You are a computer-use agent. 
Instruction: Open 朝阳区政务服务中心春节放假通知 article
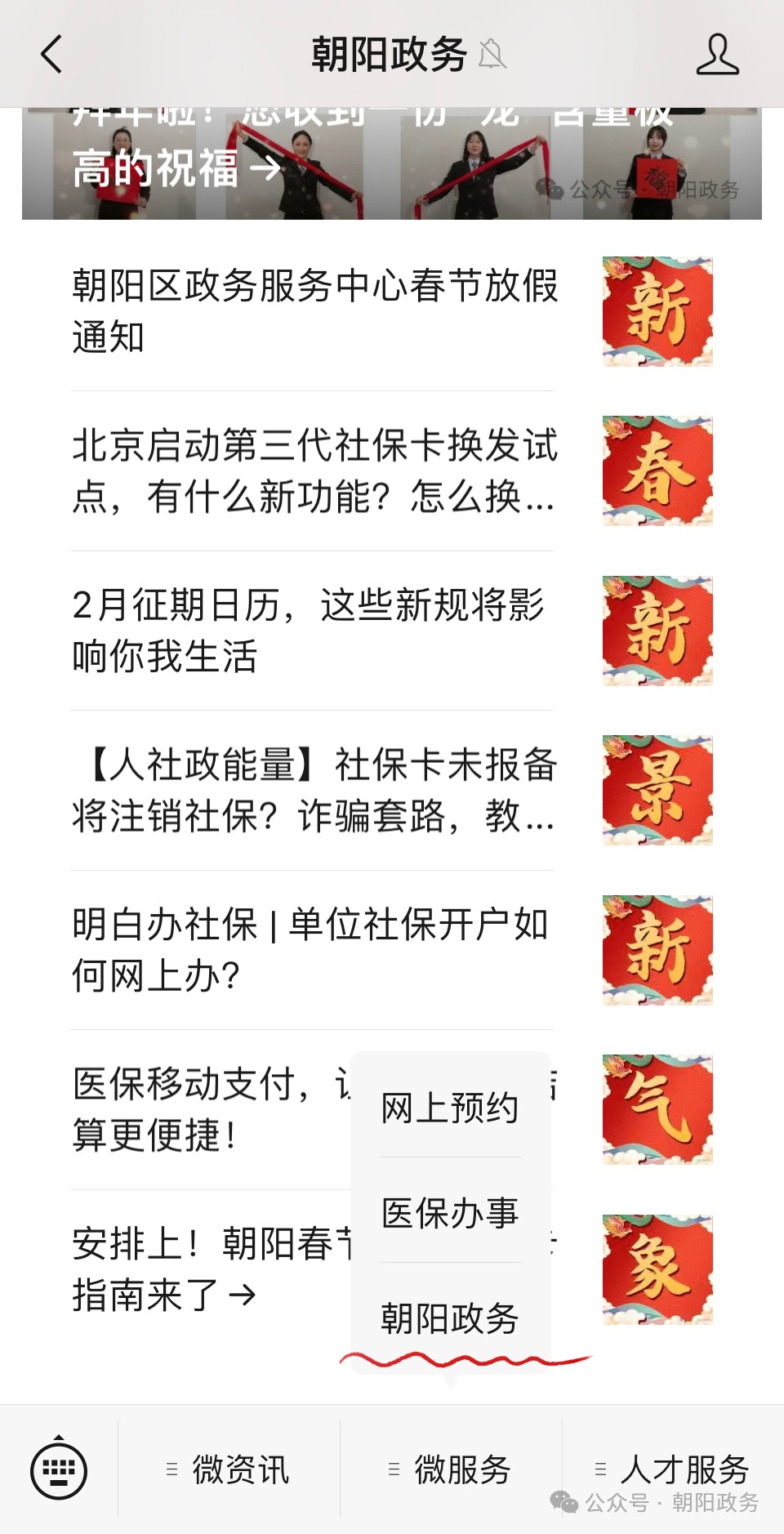[x=314, y=311]
